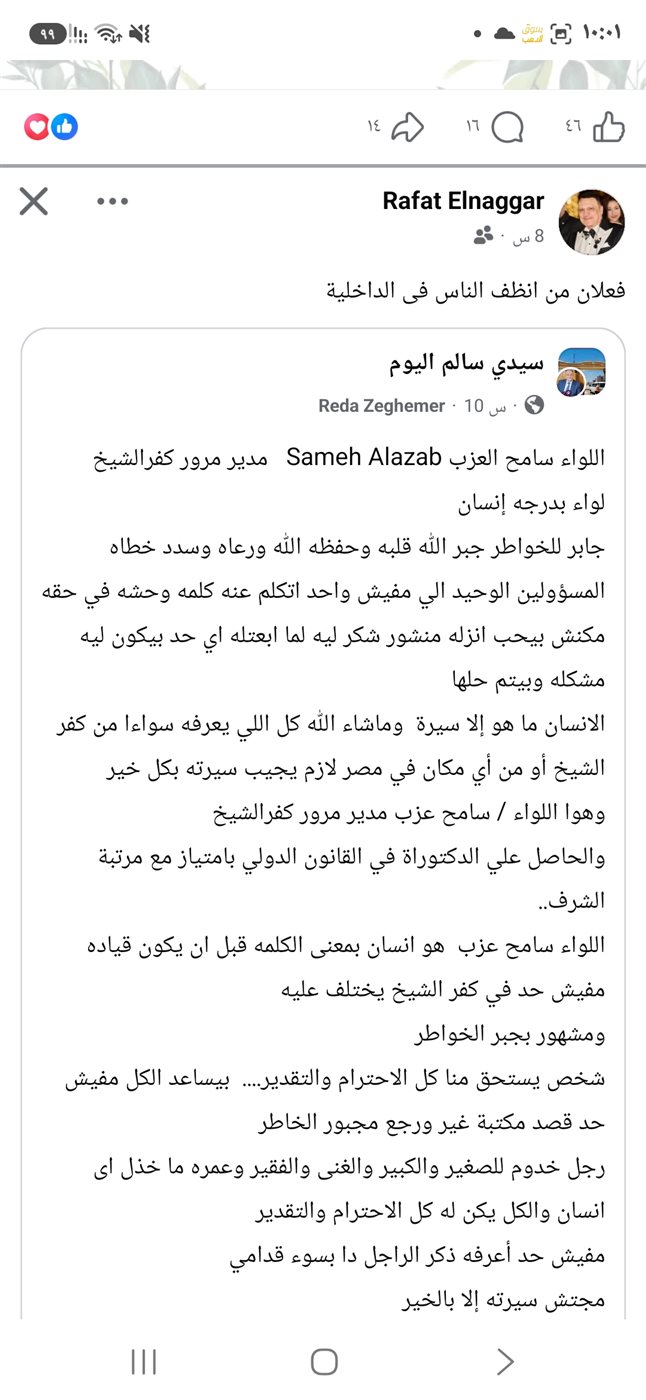This screenshot has width=646, height=1400.
Task: Open the سيدي سالم اليوم page avatar
Action: click(581, 373)
